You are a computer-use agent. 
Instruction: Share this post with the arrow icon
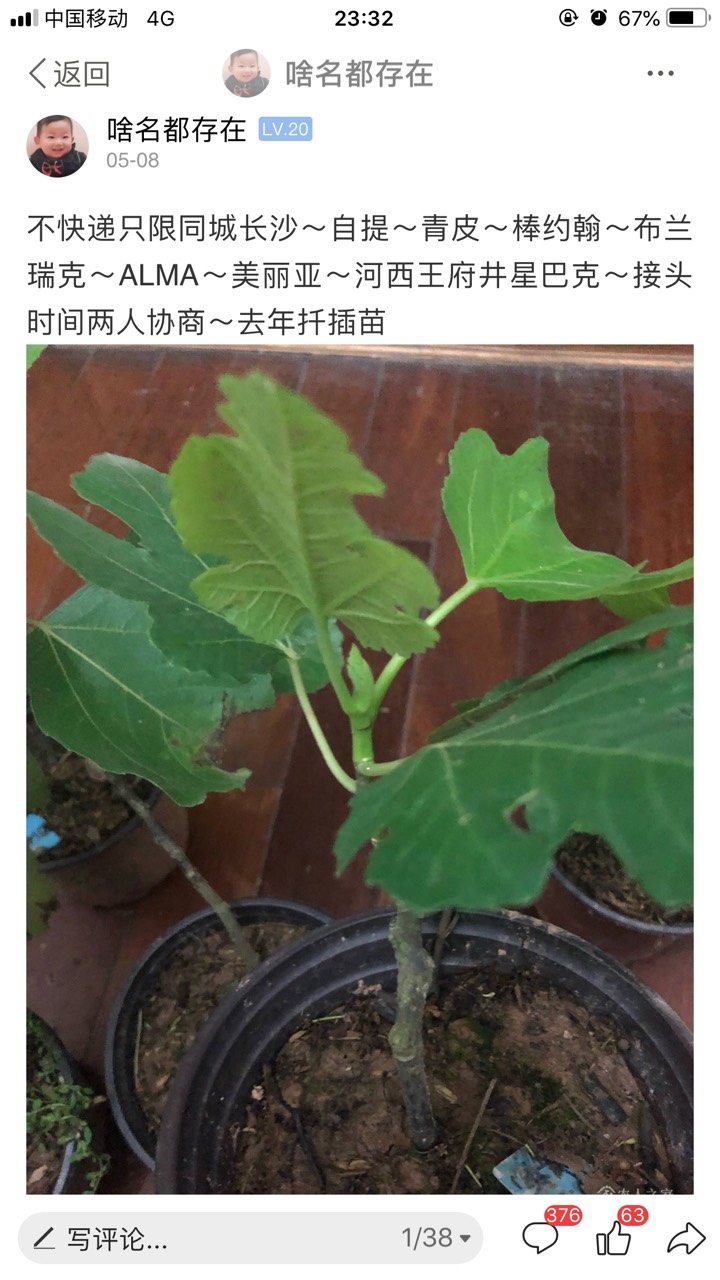(686, 1239)
